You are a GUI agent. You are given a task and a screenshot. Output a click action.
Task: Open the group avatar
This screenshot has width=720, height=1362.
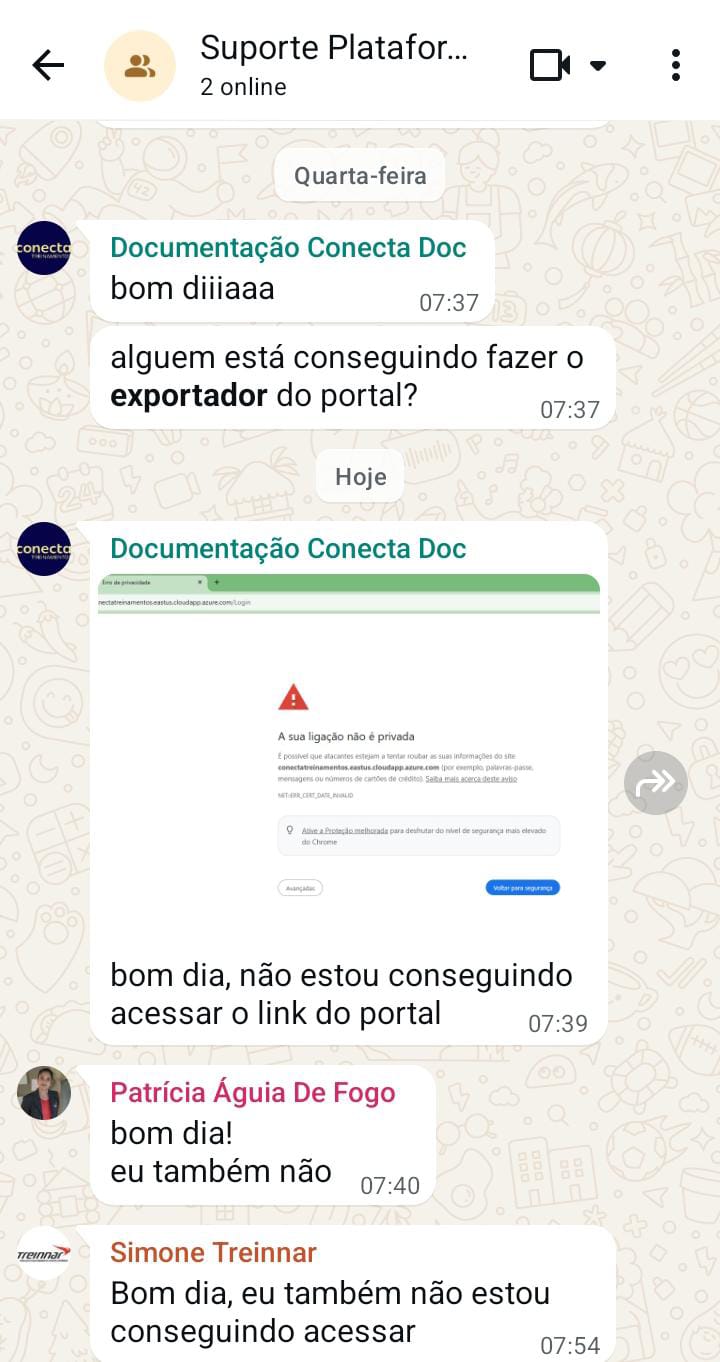140,66
